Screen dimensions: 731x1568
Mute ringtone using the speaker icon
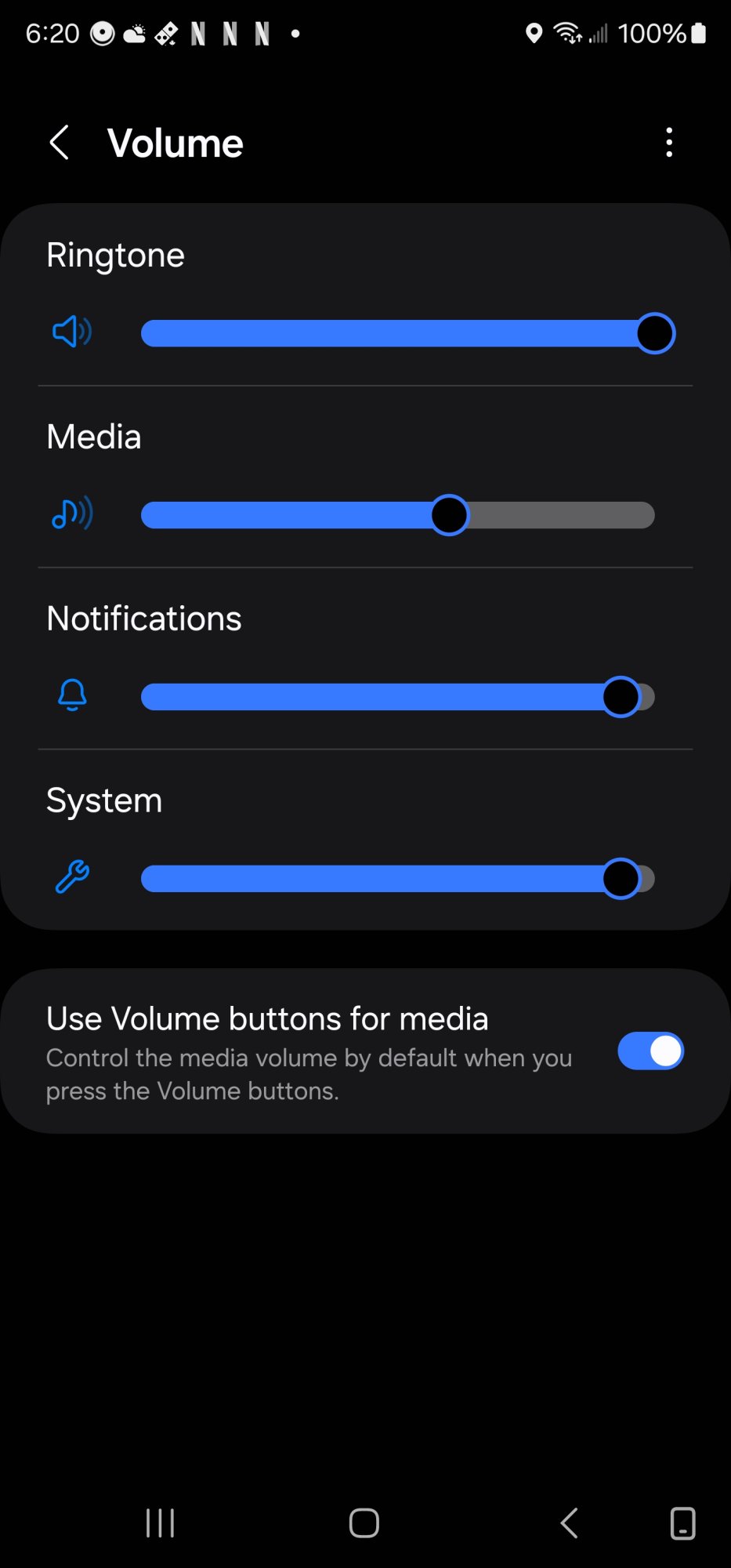[x=72, y=332]
